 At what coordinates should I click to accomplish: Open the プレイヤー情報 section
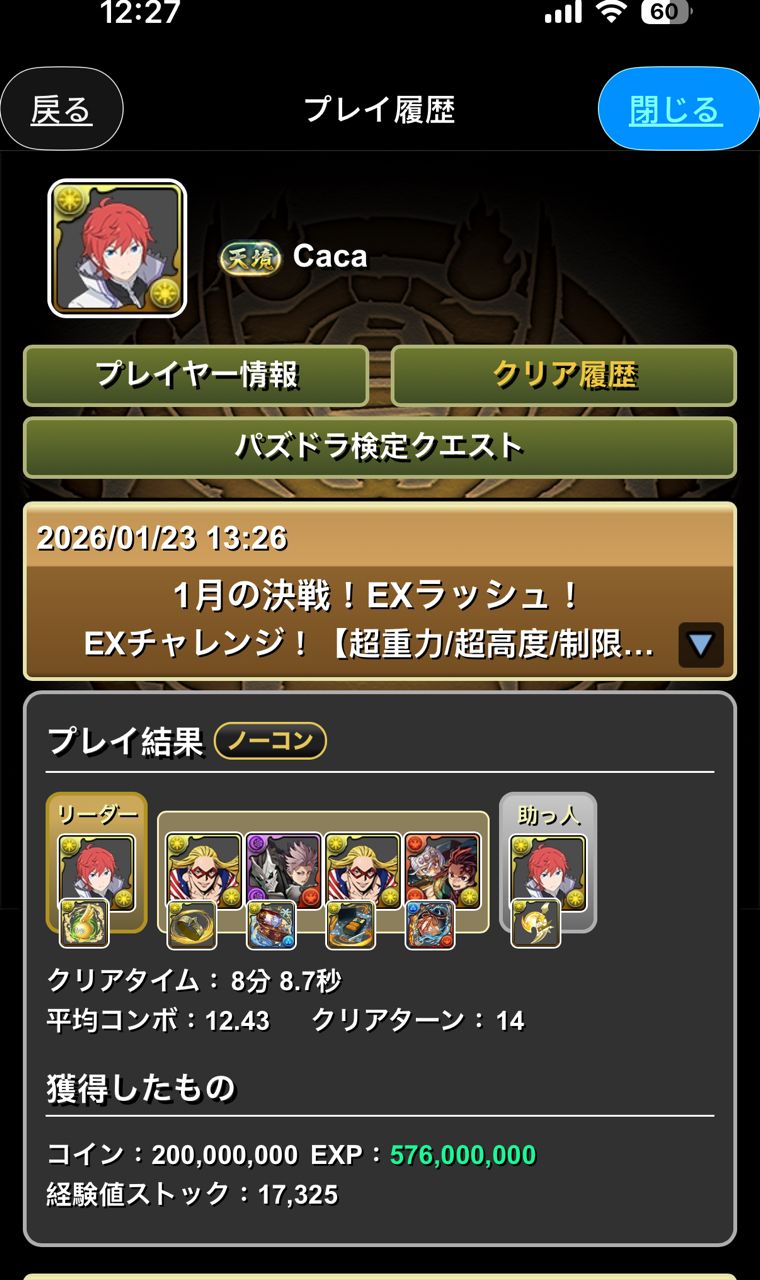(x=196, y=375)
